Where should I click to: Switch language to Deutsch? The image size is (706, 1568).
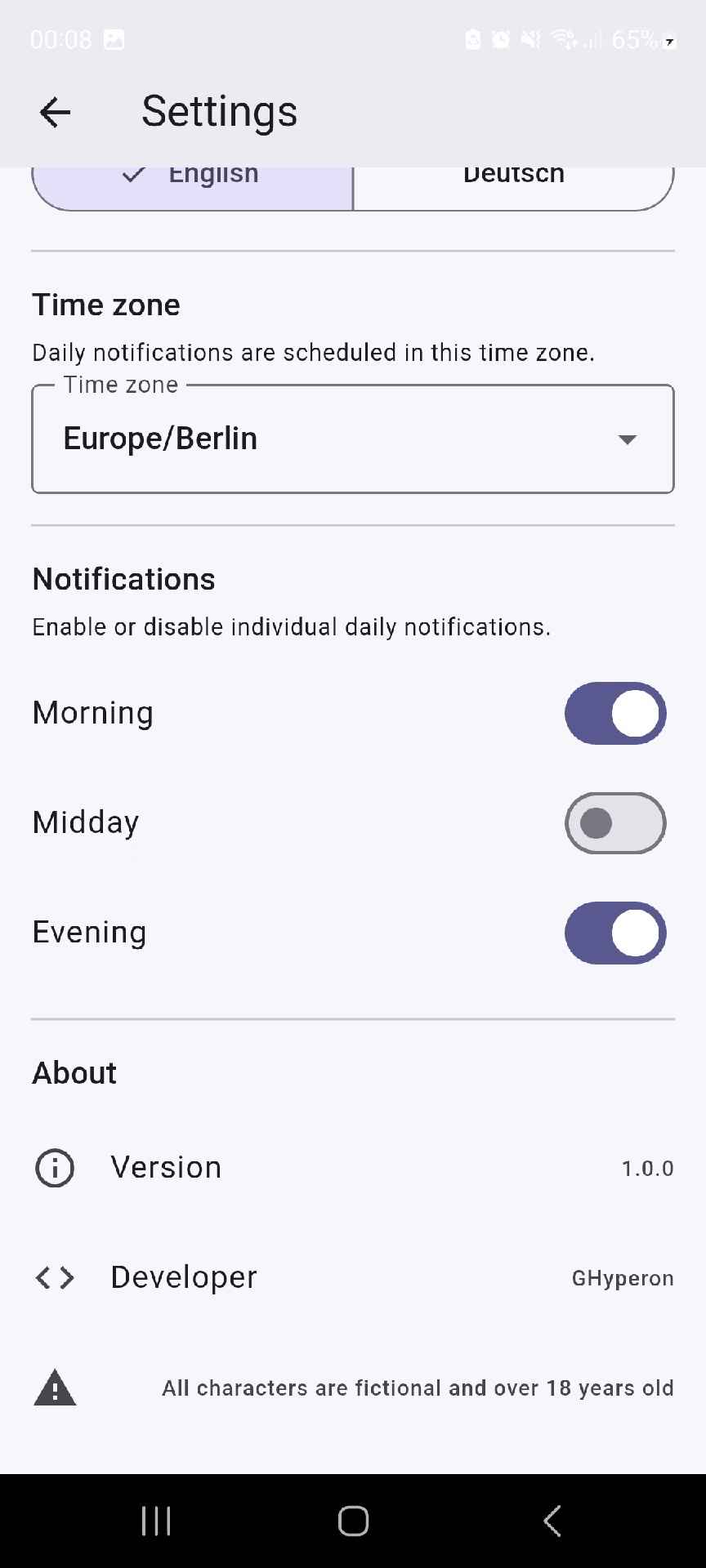[x=514, y=186]
